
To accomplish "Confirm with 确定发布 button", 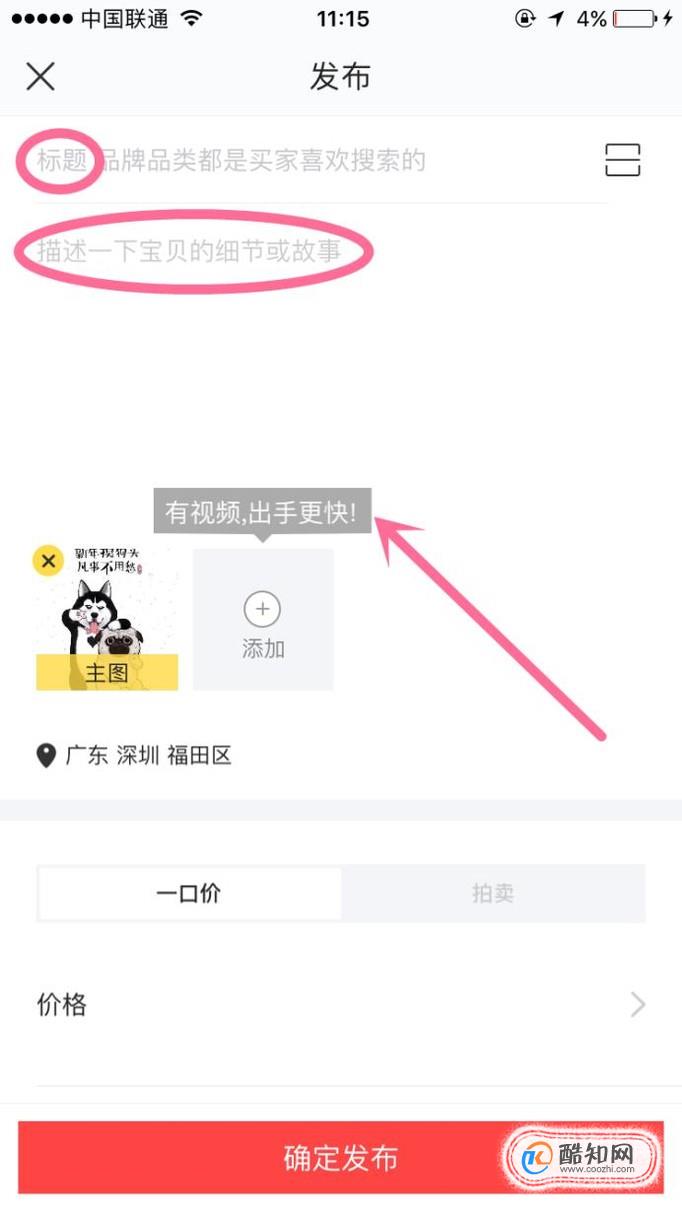I will [340, 1158].
